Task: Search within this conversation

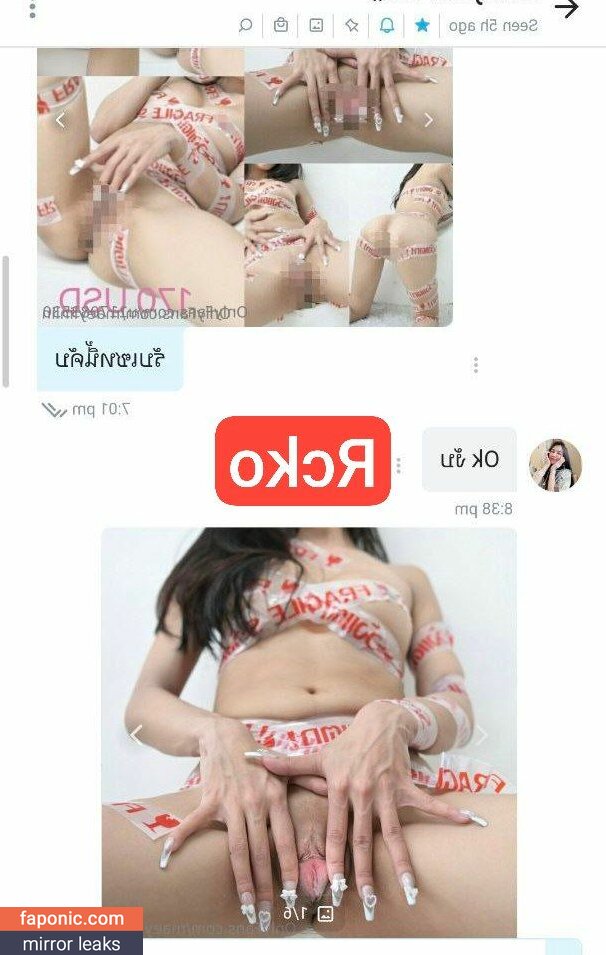Action: (246, 26)
